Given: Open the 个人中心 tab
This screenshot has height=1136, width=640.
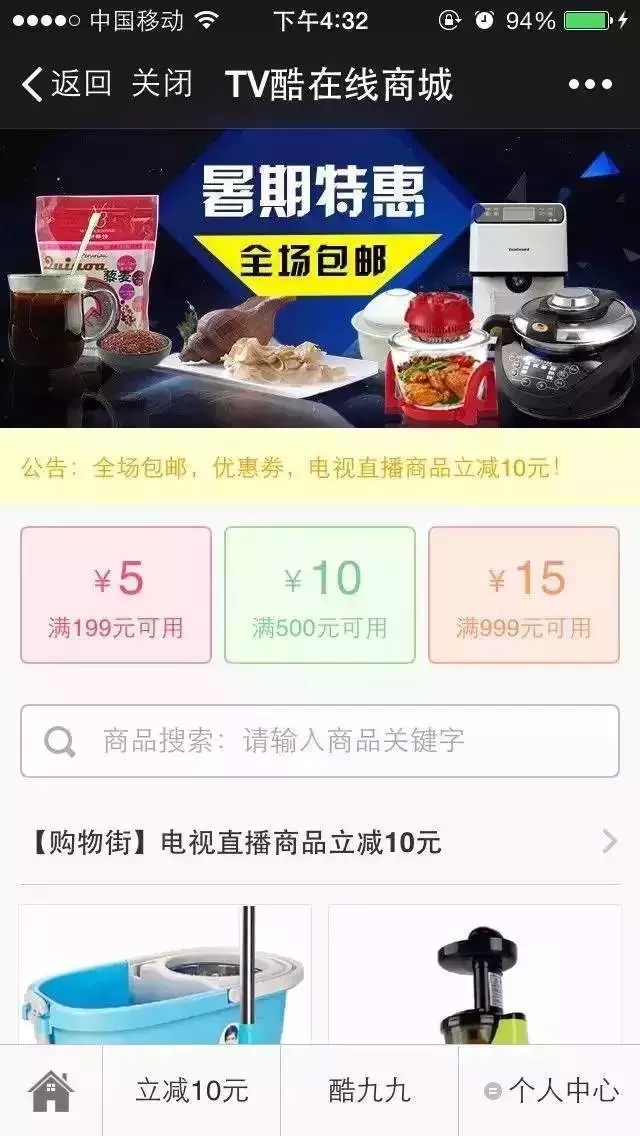Looking at the screenshot, I should click(x=550, y=1091).
